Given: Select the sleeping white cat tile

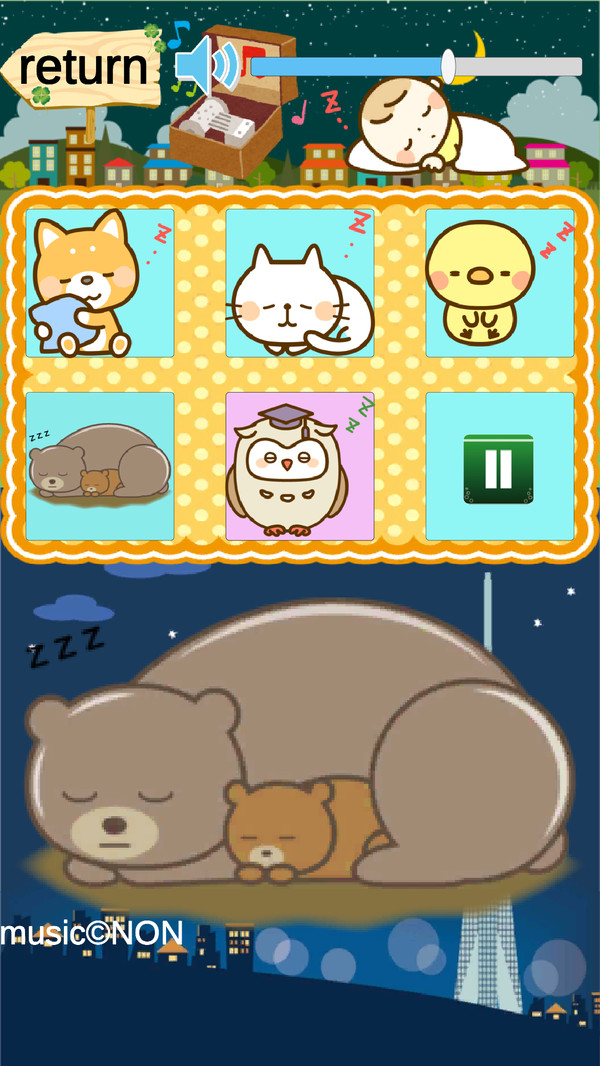Looking at the screenshot, I should (300, 283).
